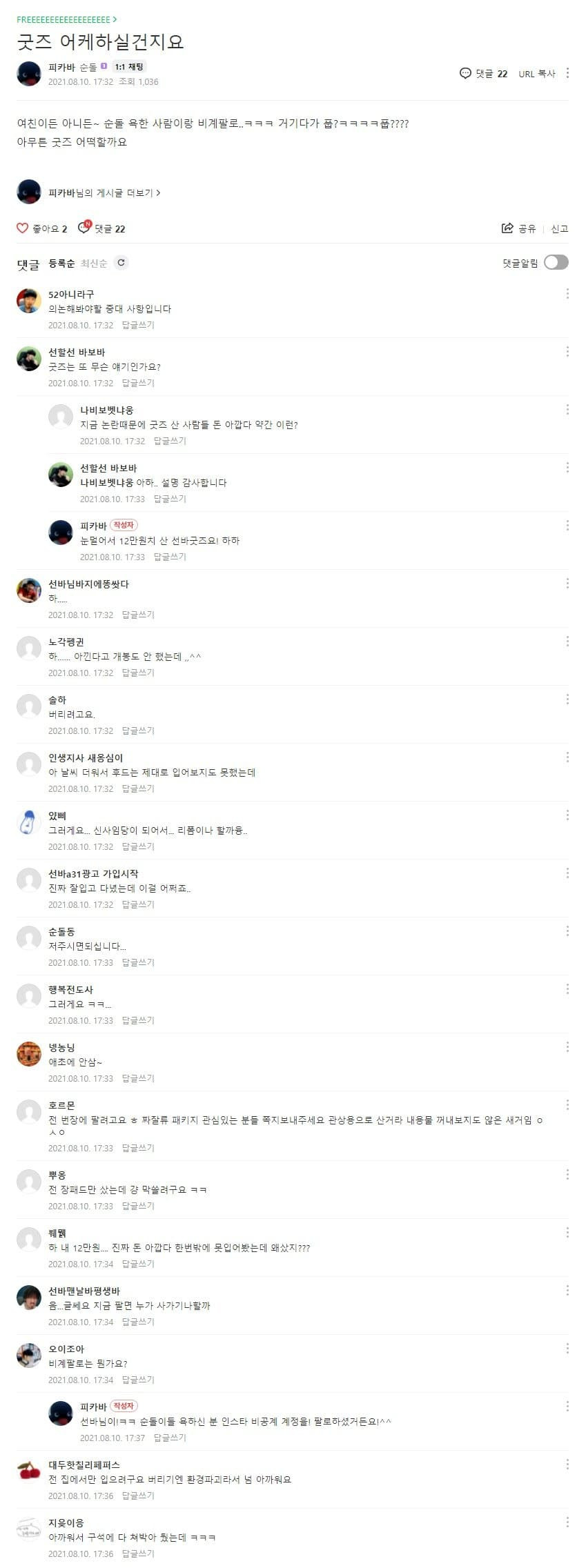
Task: Open the FREEEEEE board link
Action: (x=66, y=19)
